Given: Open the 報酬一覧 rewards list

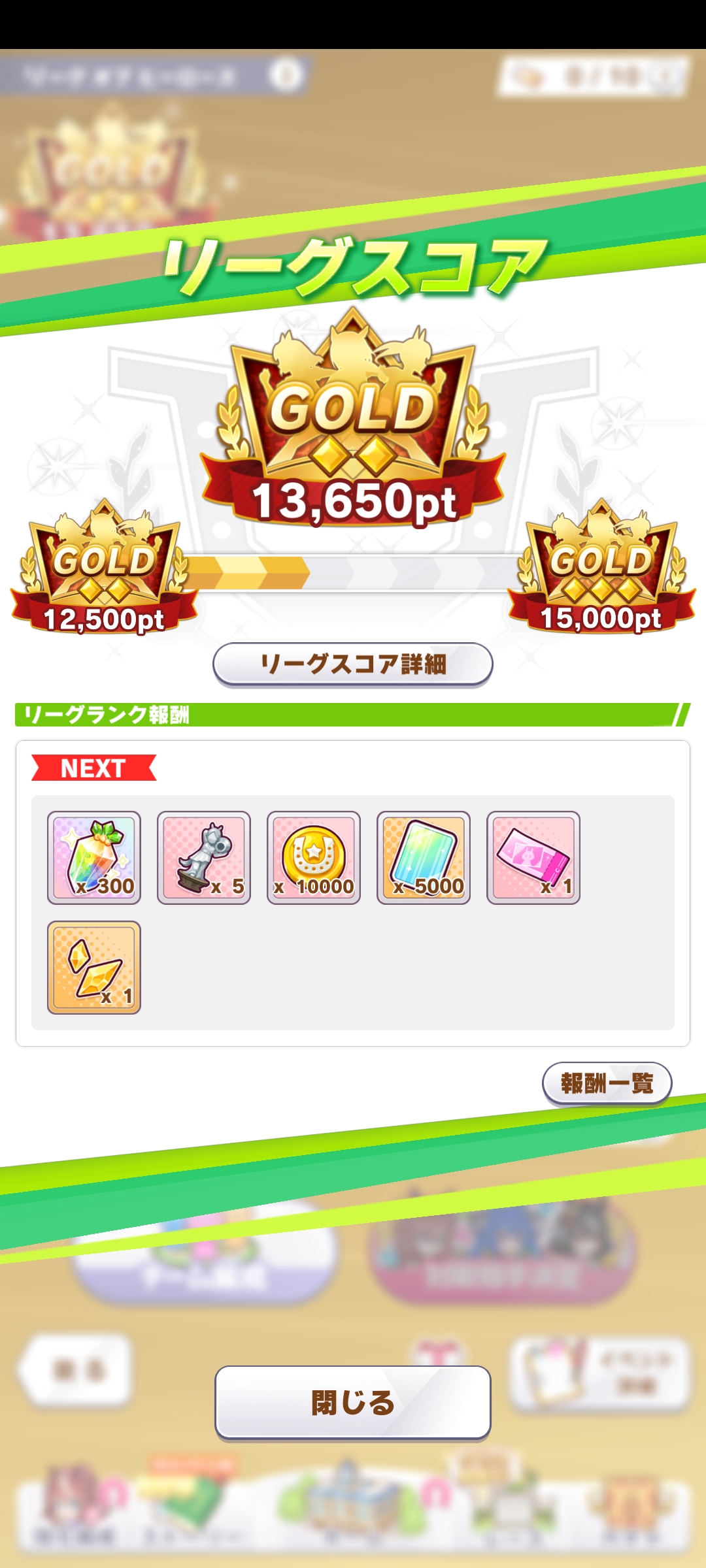Looking at the screenshot, I should (x=607, y=1083).
